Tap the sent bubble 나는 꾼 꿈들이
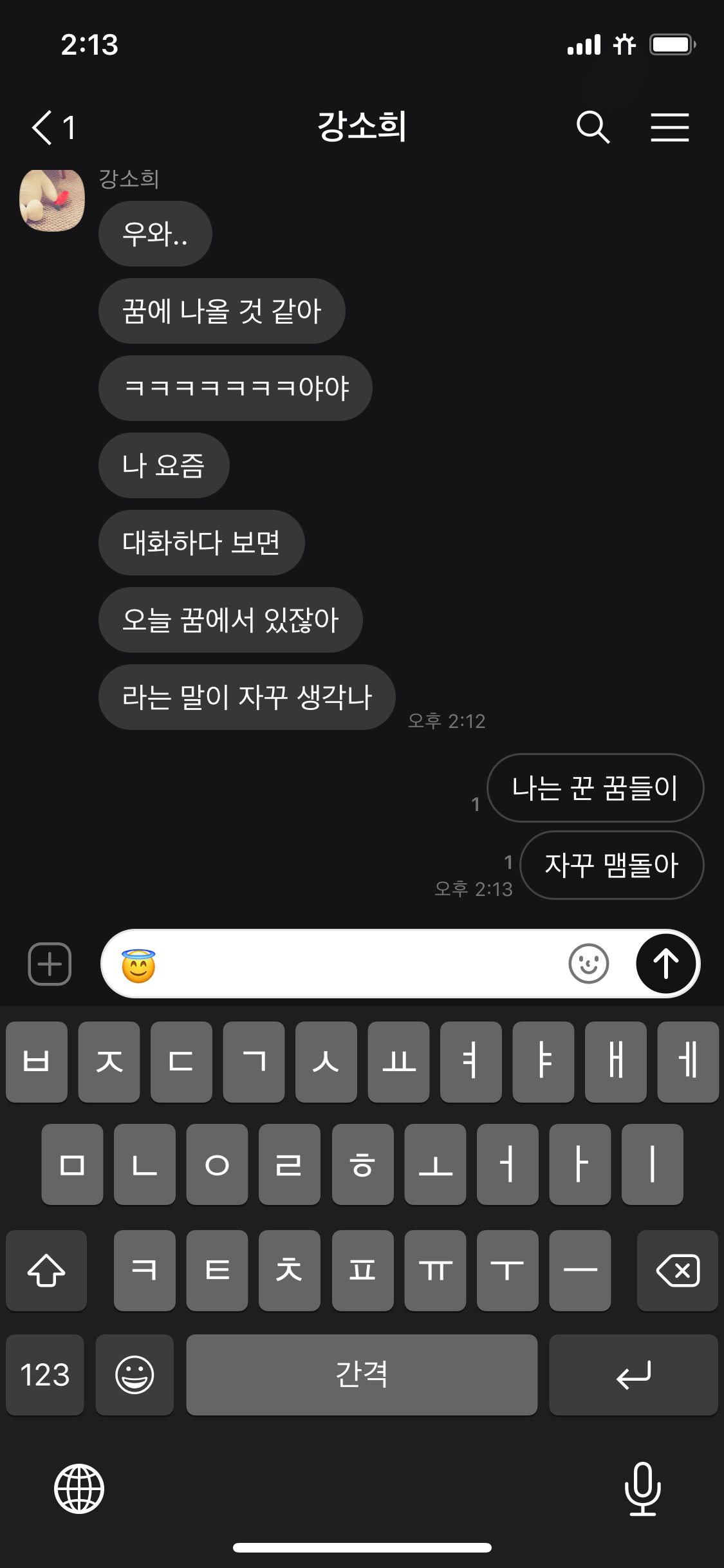 click(595, 787)
